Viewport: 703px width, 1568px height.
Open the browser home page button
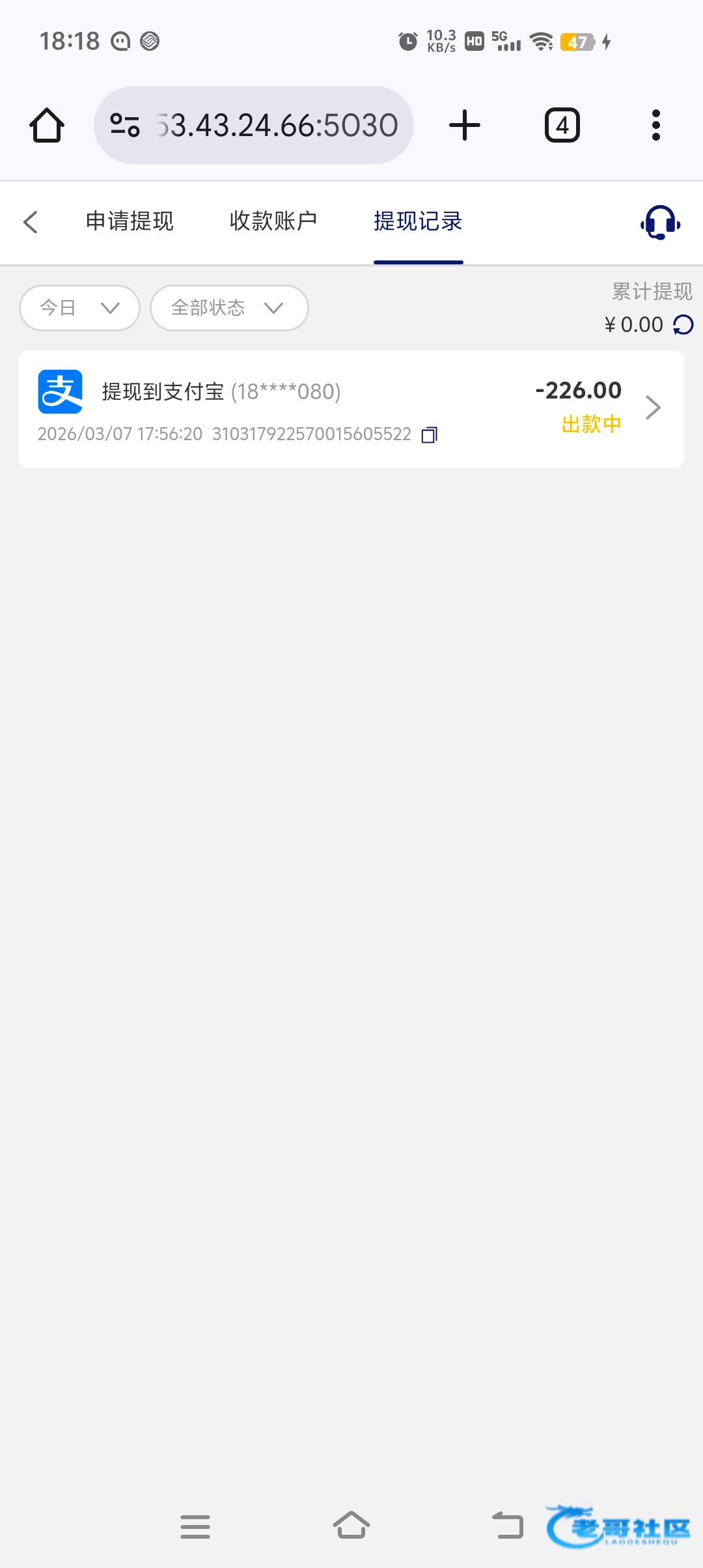[47, 125]
